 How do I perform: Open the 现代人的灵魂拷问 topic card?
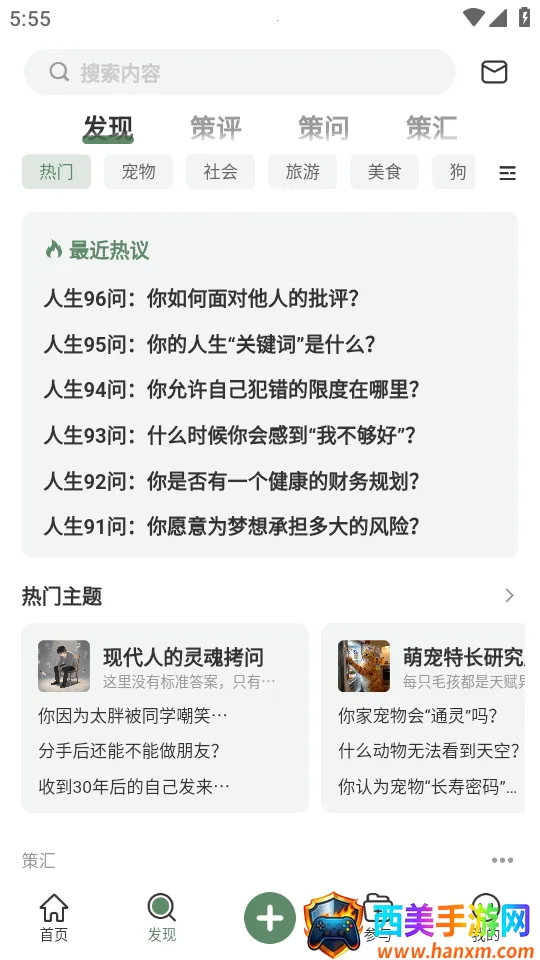click(165, 718)
